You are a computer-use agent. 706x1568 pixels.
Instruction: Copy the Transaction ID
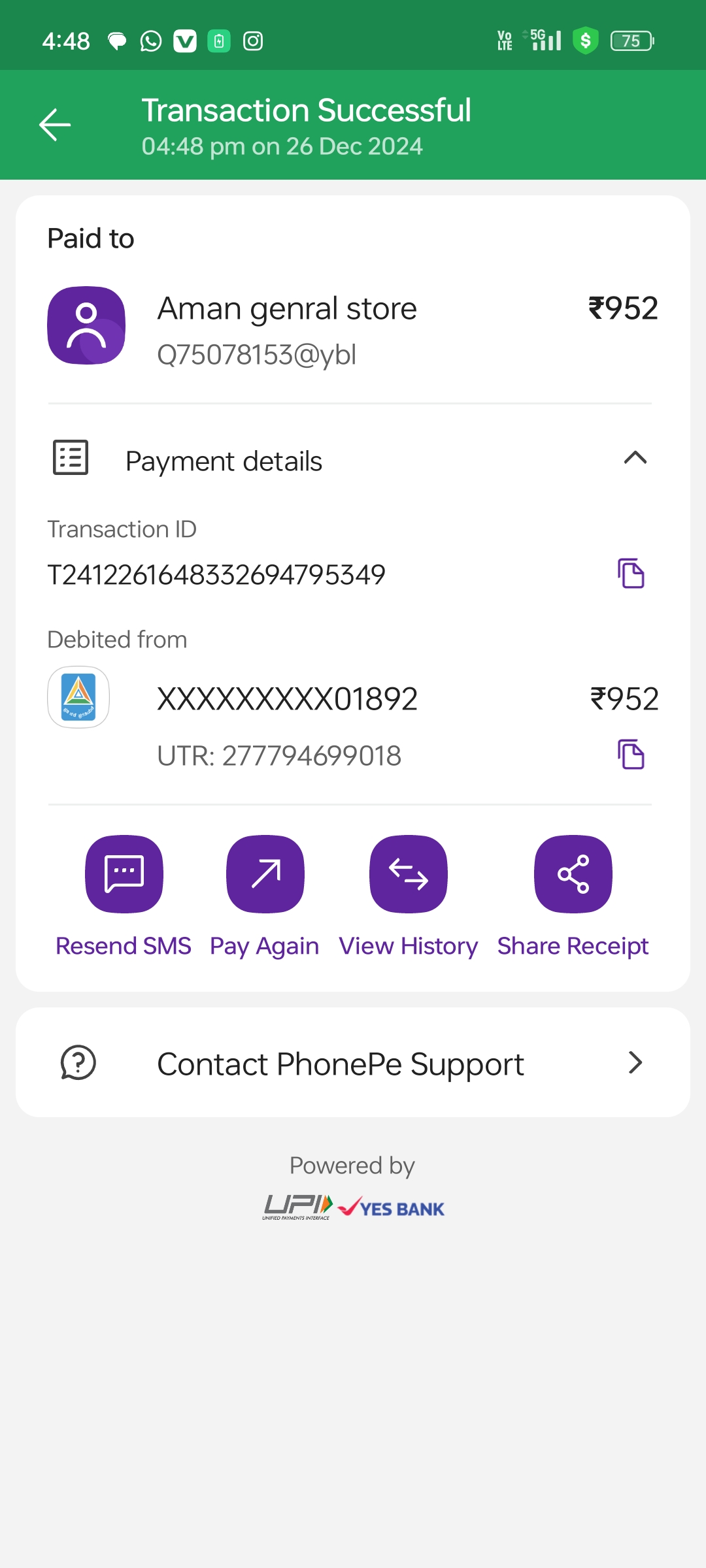coord(631,574)
